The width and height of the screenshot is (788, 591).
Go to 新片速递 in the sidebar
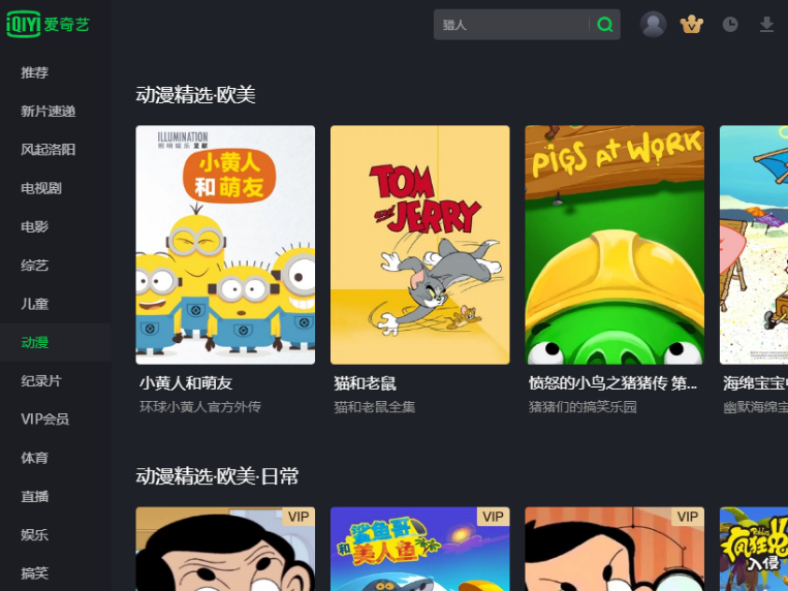48,112
